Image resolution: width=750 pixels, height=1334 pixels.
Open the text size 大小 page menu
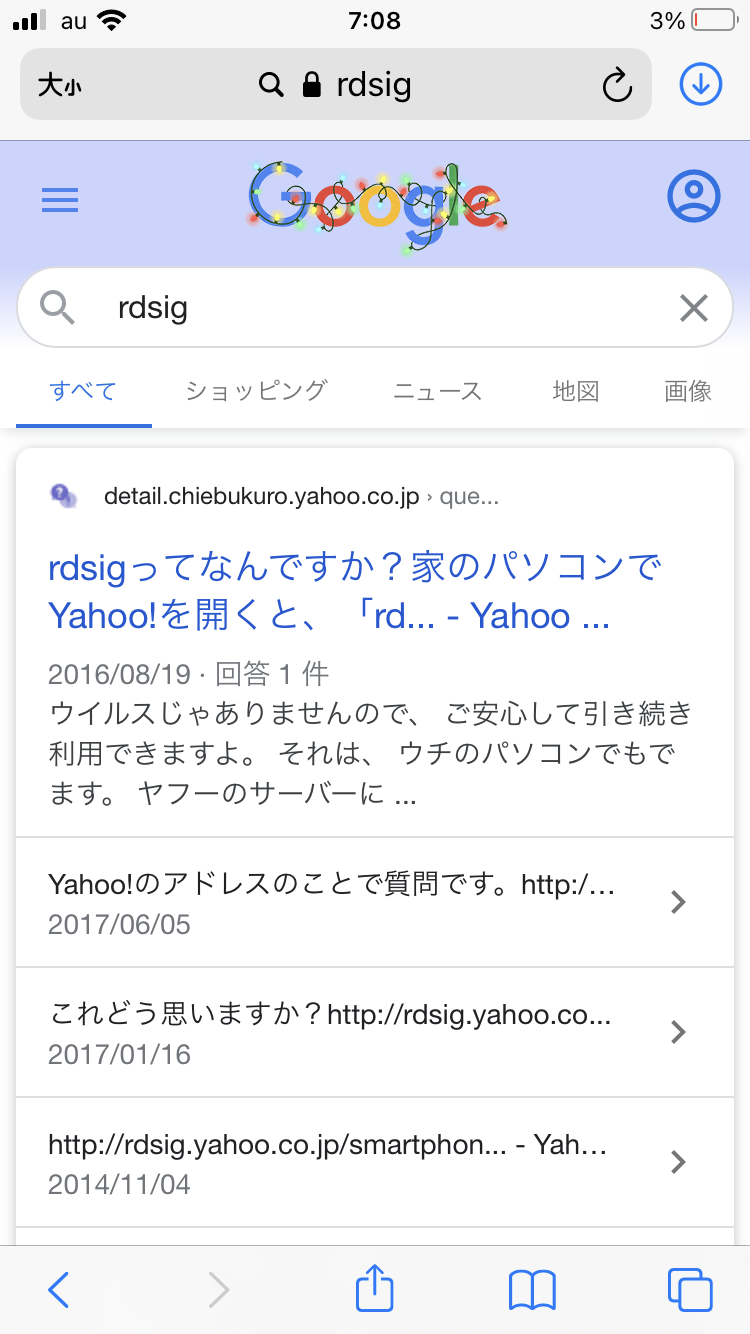click(x=60, y=86)
